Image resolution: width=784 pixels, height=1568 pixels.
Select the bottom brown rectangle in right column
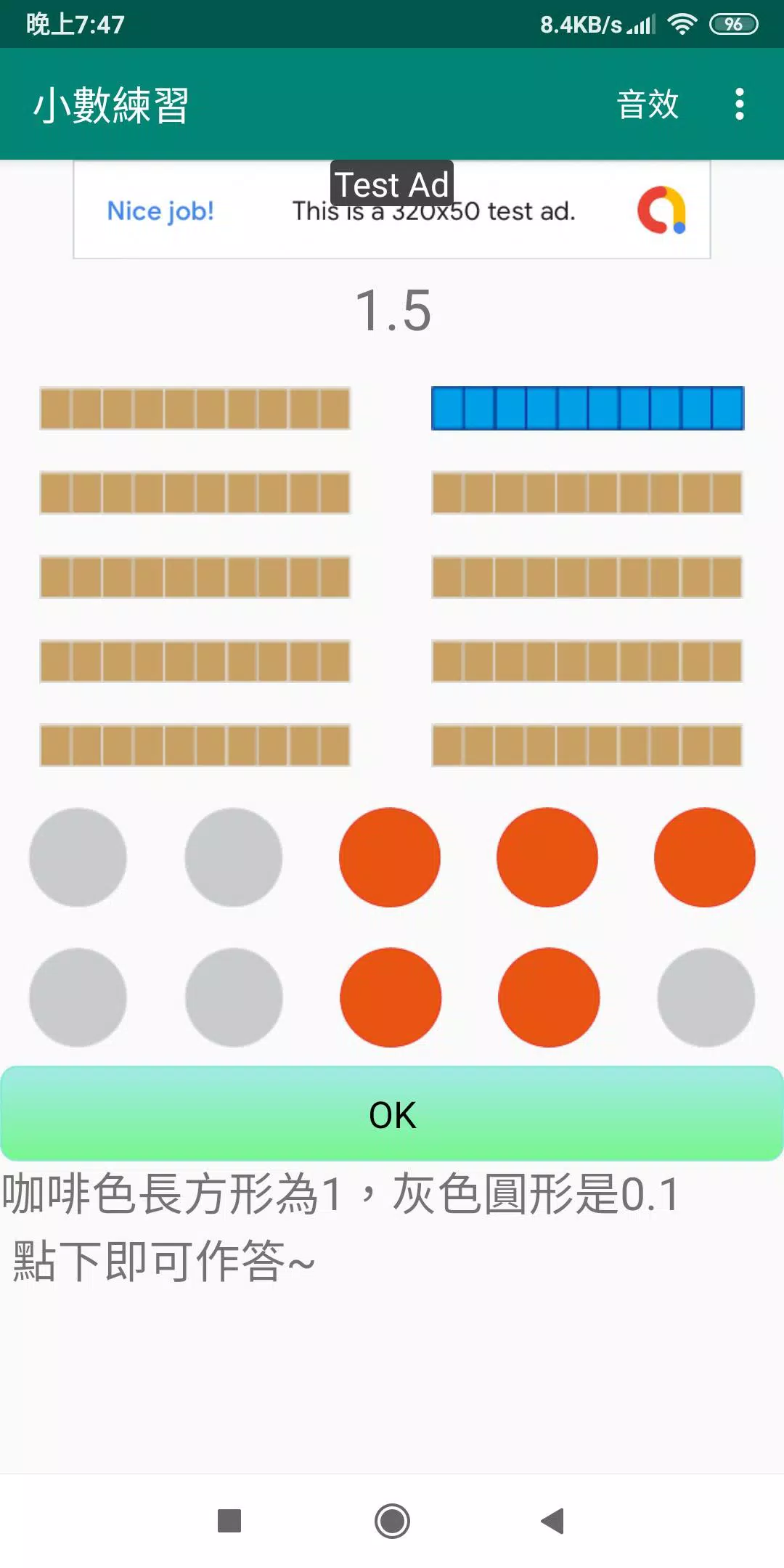(x=587, y=744)
